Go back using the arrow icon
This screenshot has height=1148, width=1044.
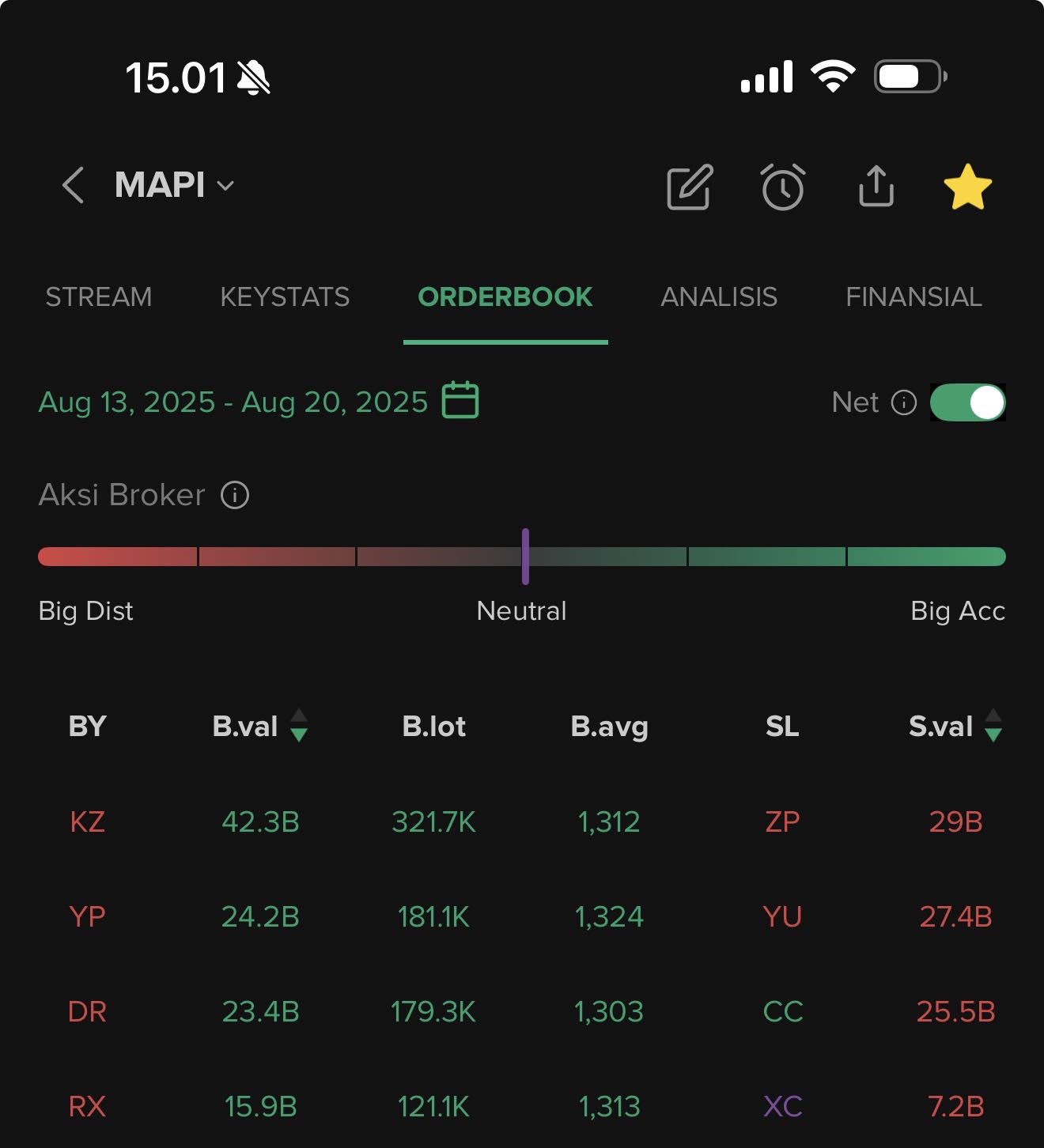(x=73, y=186)
